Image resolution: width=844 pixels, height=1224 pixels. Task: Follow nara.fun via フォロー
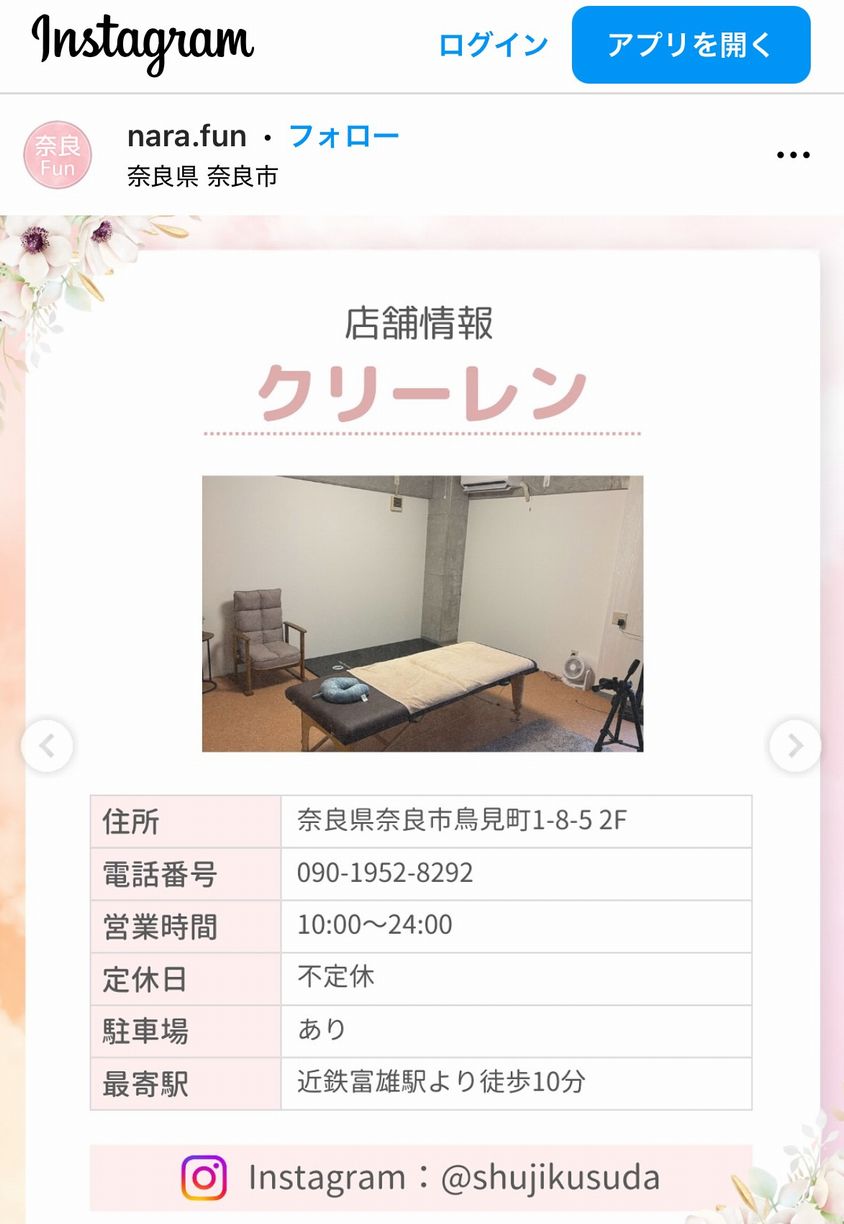344,136
